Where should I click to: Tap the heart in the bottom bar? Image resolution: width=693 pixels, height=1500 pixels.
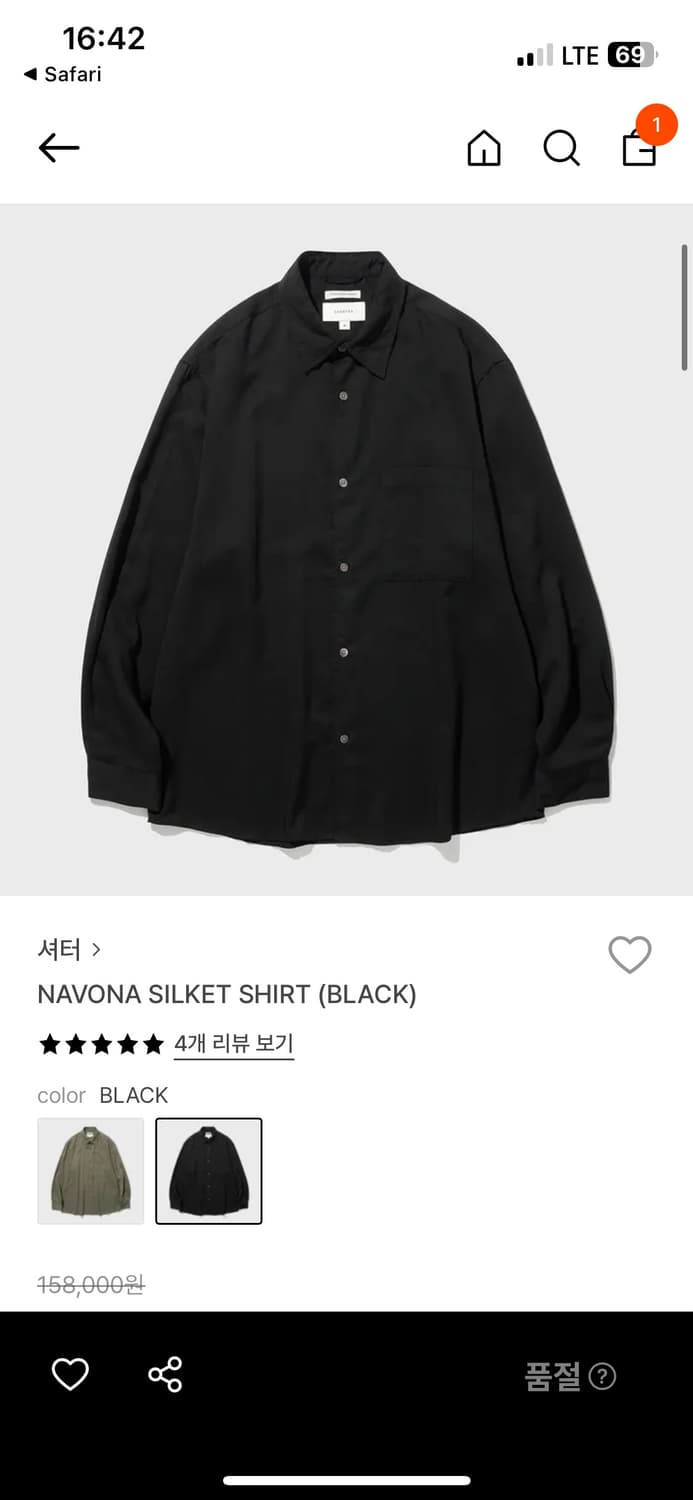[70, 1375]
